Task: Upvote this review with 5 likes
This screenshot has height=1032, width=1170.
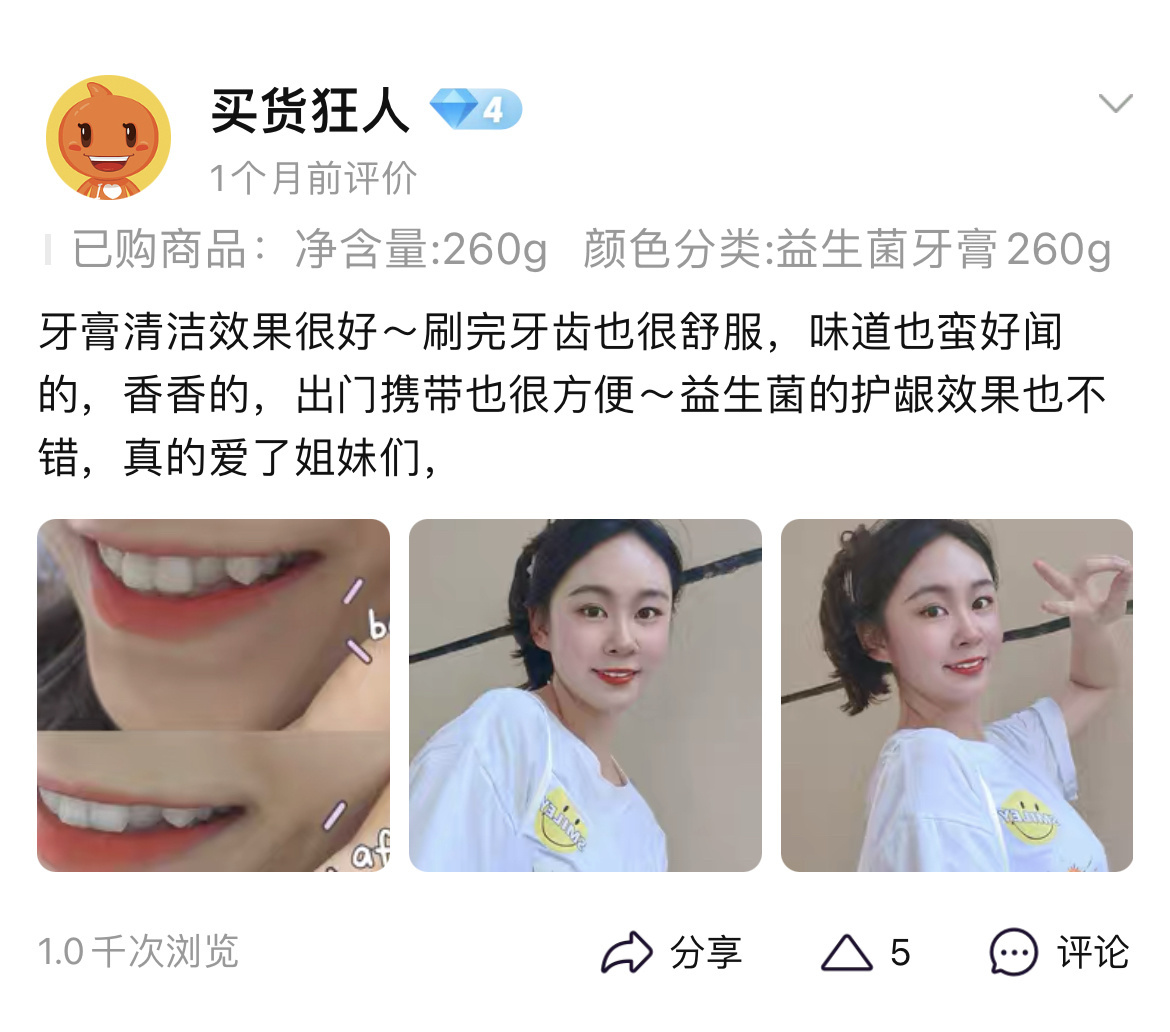Action: pos(865,952)
